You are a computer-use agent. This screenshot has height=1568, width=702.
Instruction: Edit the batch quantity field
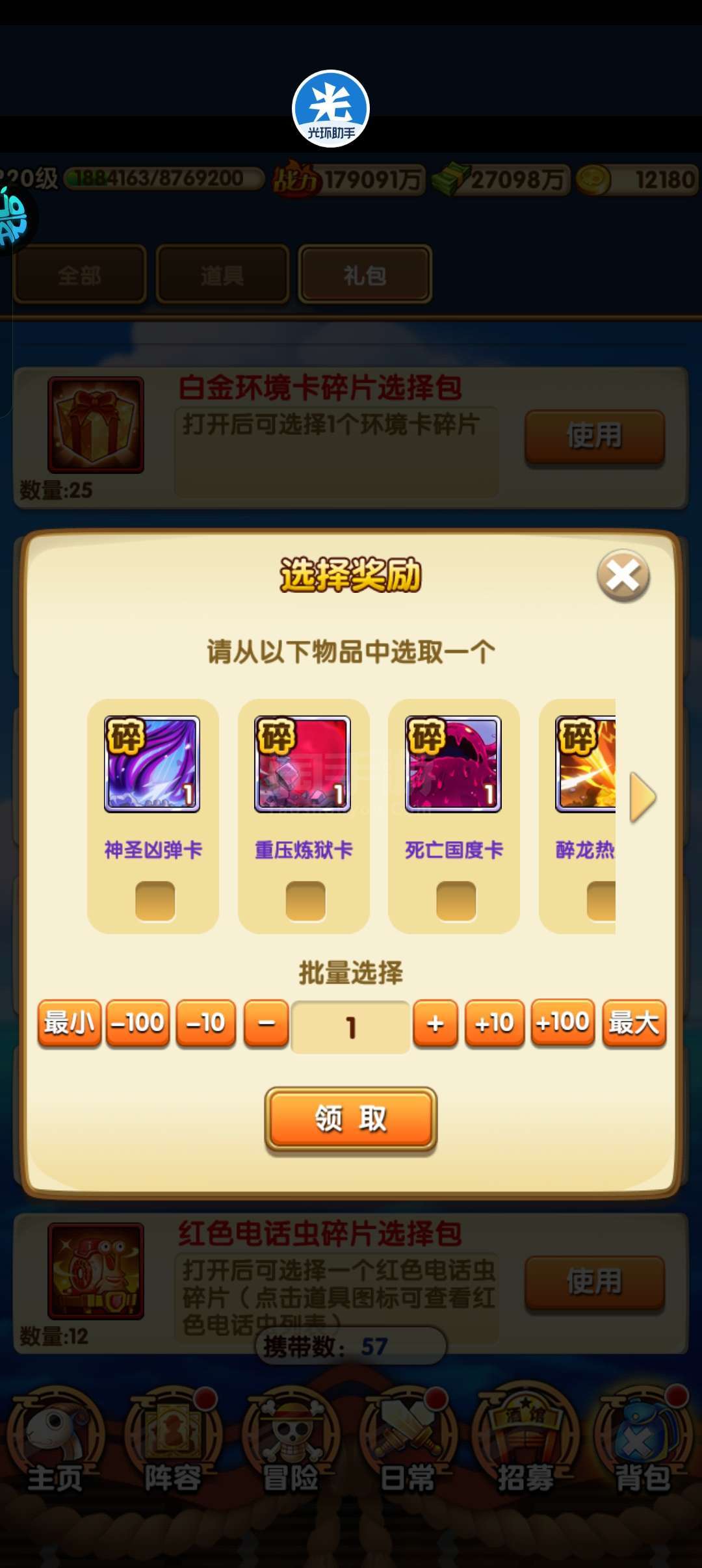point(351,1027)
